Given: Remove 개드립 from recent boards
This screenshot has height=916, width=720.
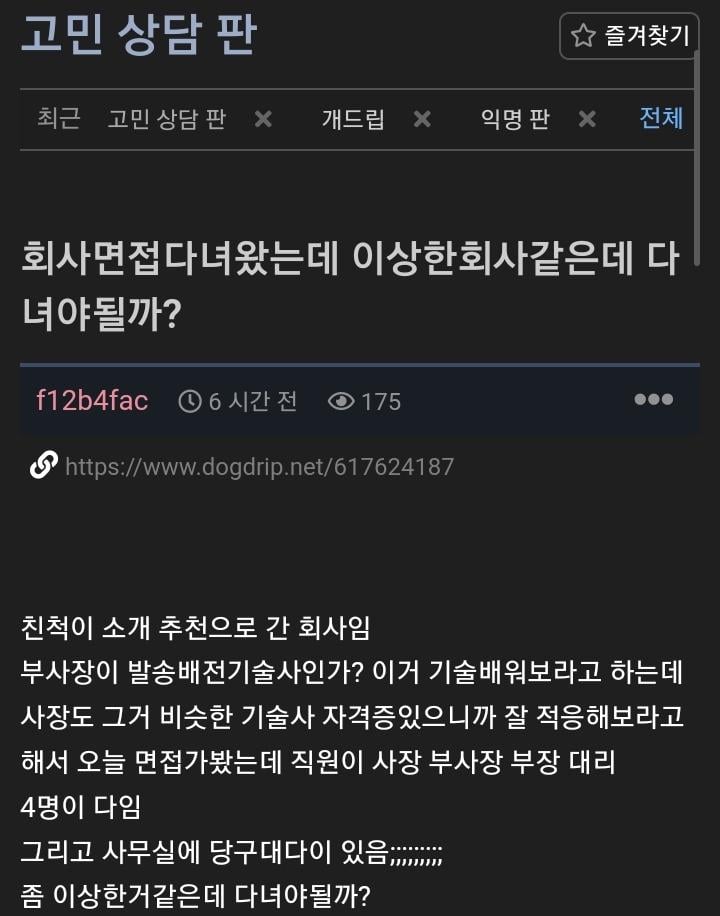Looking at the screenshot, I should [422, 119].
